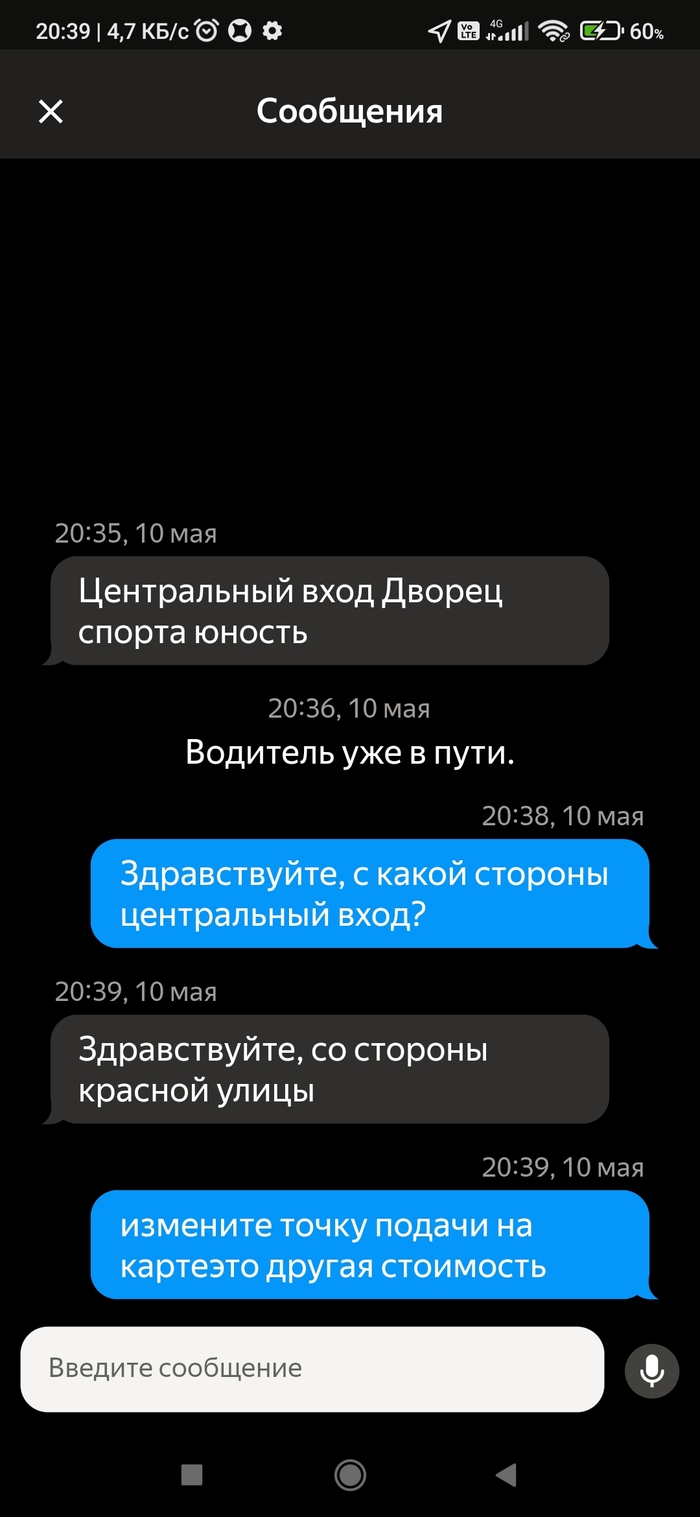Focus the Введите сообщение text field
Image resolution: width=700 pixels, height=1517 pixels.
click(311, 1368)
